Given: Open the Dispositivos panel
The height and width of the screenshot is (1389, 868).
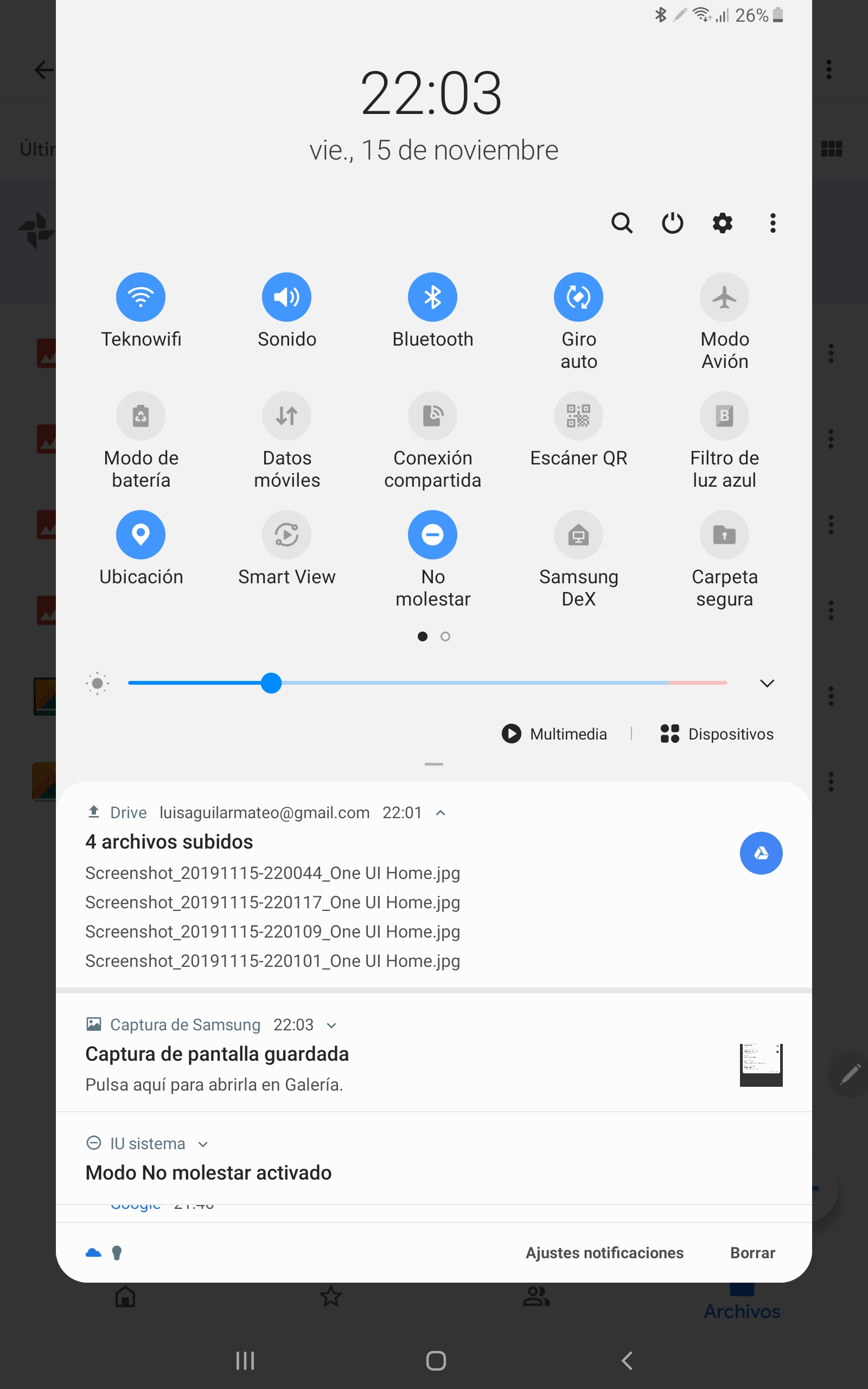Looking at the screenshot, I should tap(717, 734).
